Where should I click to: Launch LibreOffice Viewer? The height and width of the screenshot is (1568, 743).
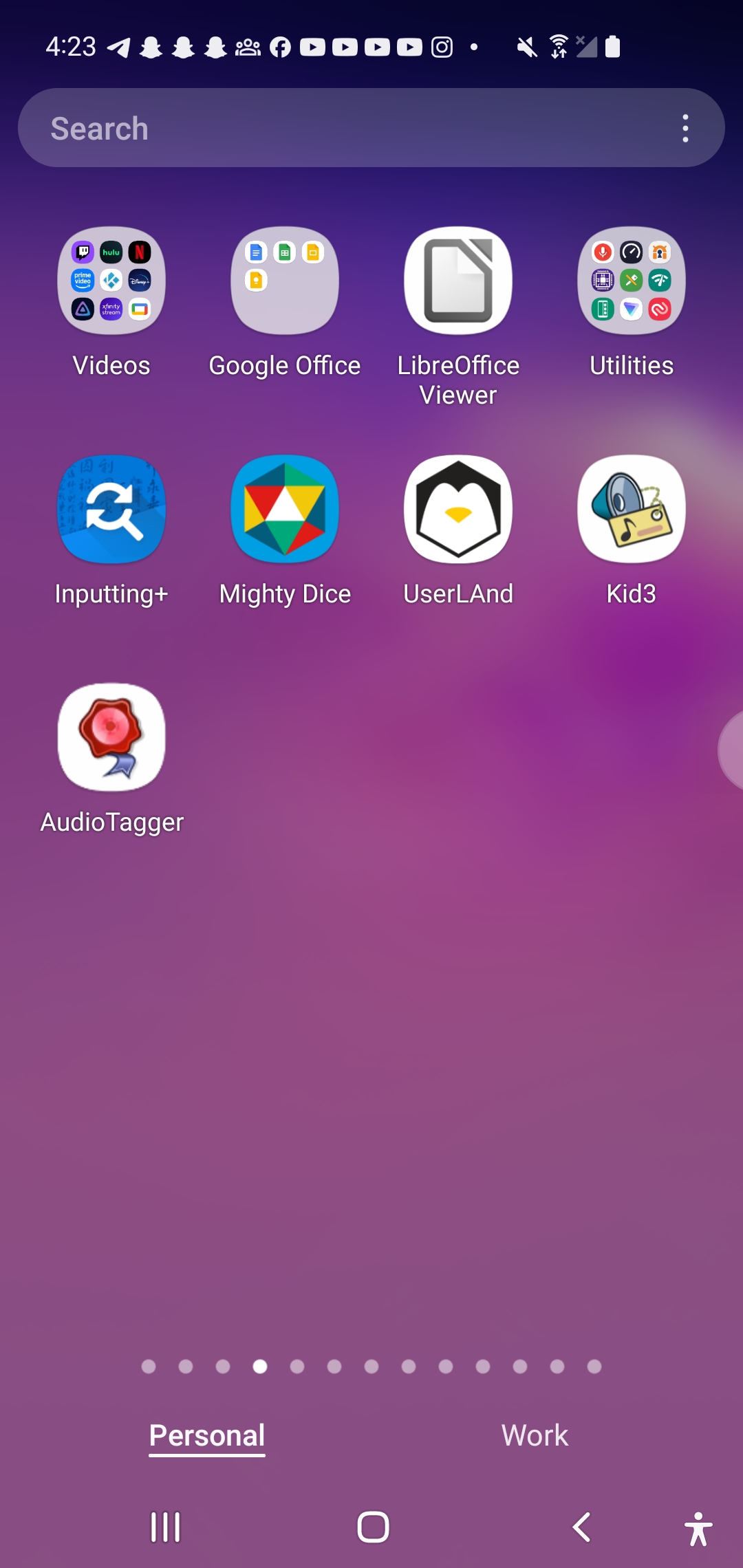[x=458, y=281]
